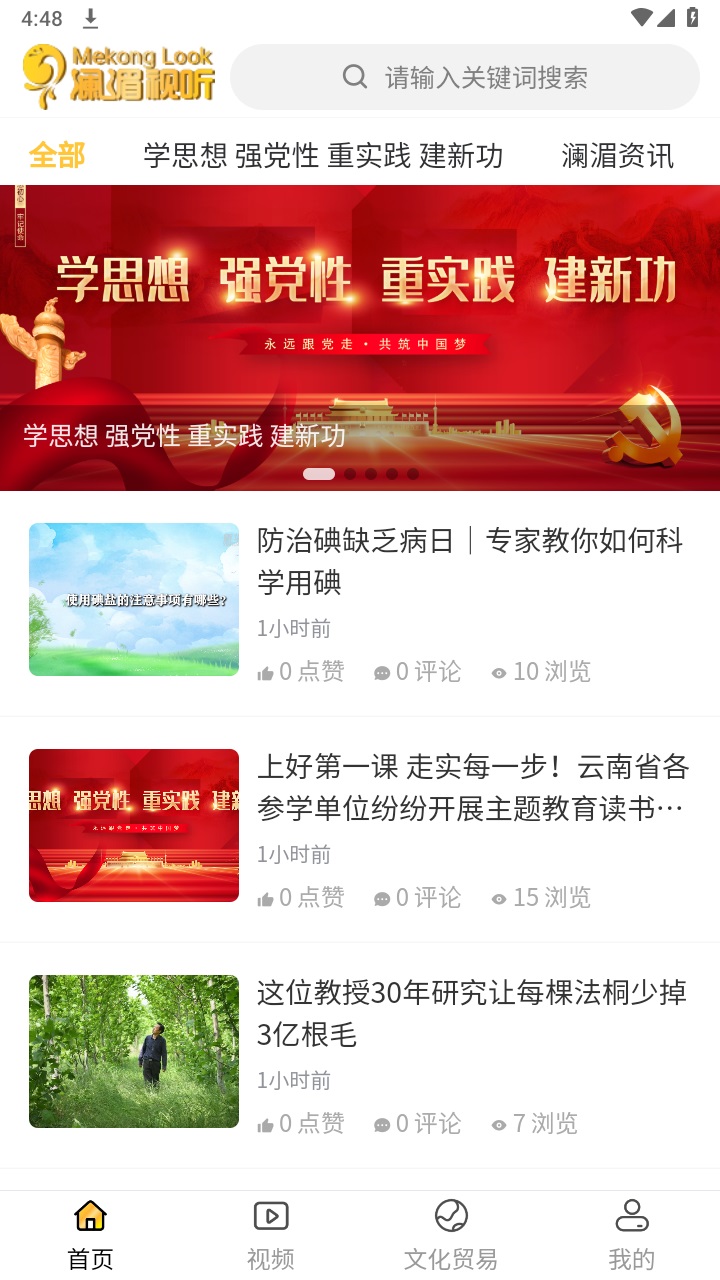Open the 视频 video tab icon

[x=270, y=1215]
